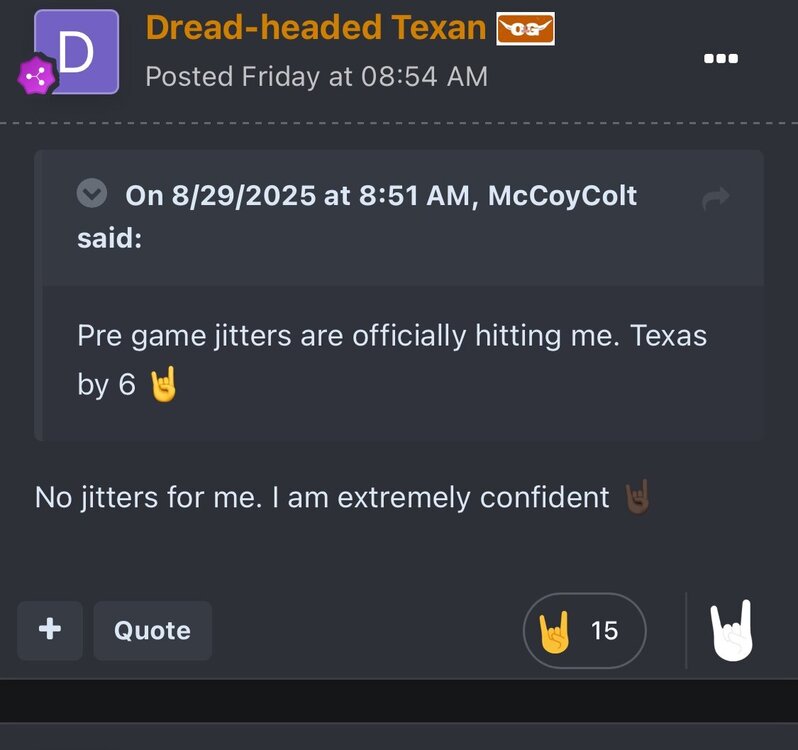View the 15 hook 'em reactions

(x=584, y=631)
